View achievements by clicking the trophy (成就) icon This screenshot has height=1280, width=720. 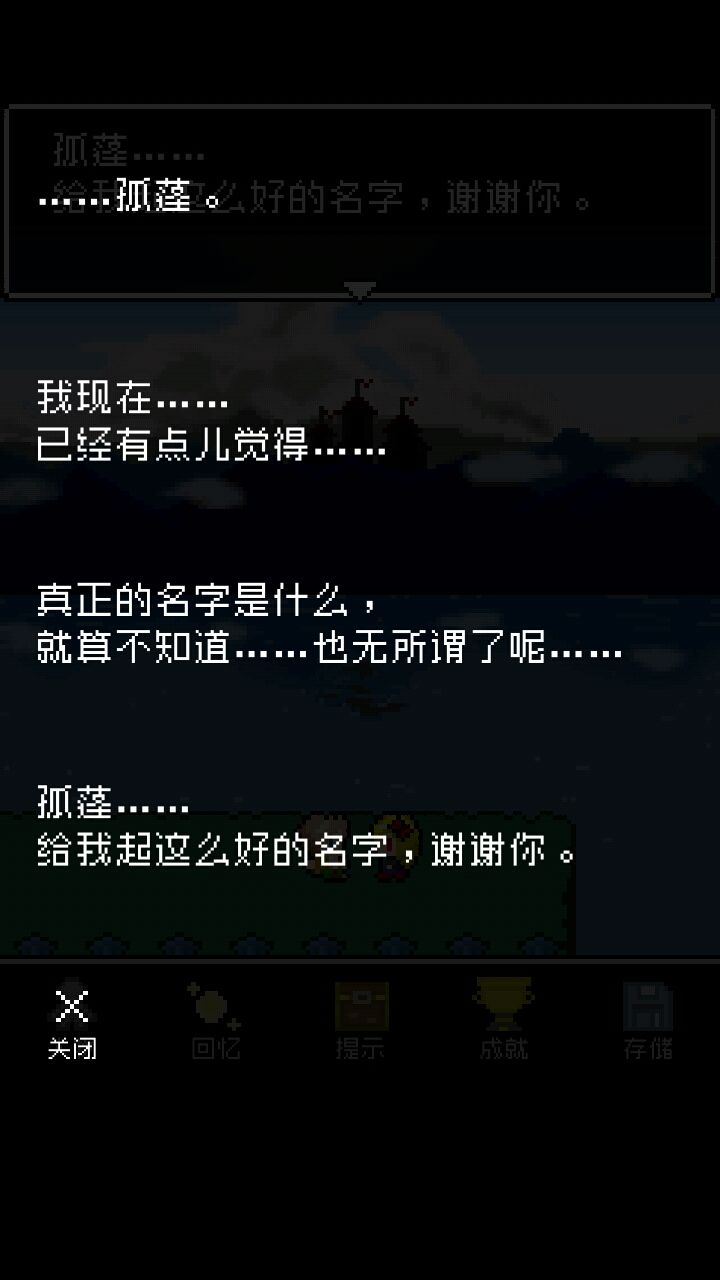click(x=505, y=1005)
